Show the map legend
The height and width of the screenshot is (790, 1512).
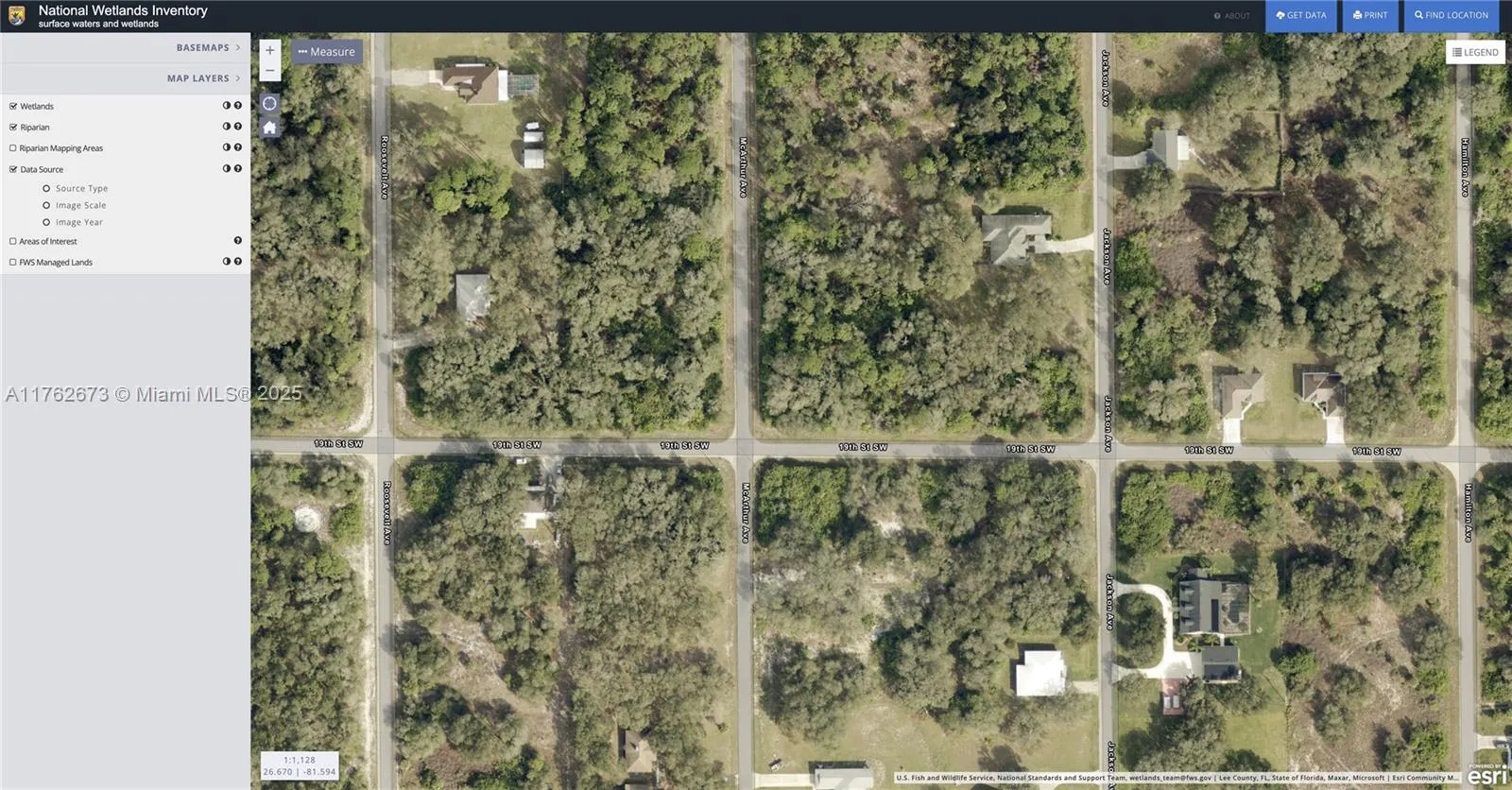(x=1475, y=53)
